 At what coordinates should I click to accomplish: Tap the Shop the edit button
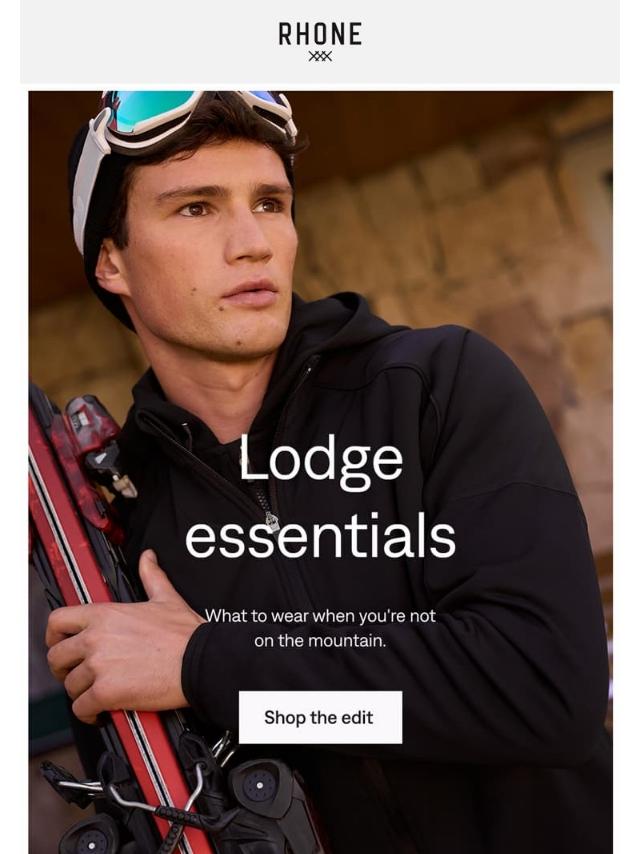tap(319, 717)
